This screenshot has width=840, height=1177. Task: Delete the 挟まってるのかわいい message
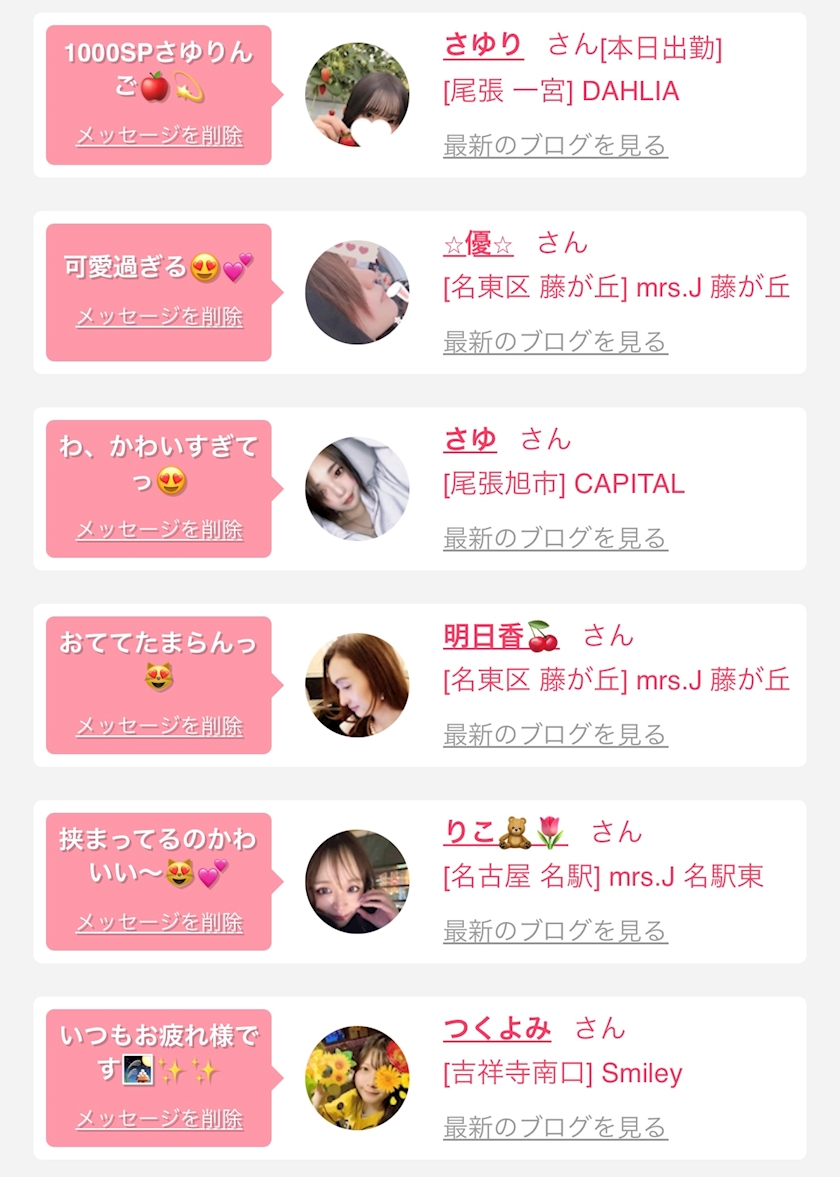pos(160,922)
